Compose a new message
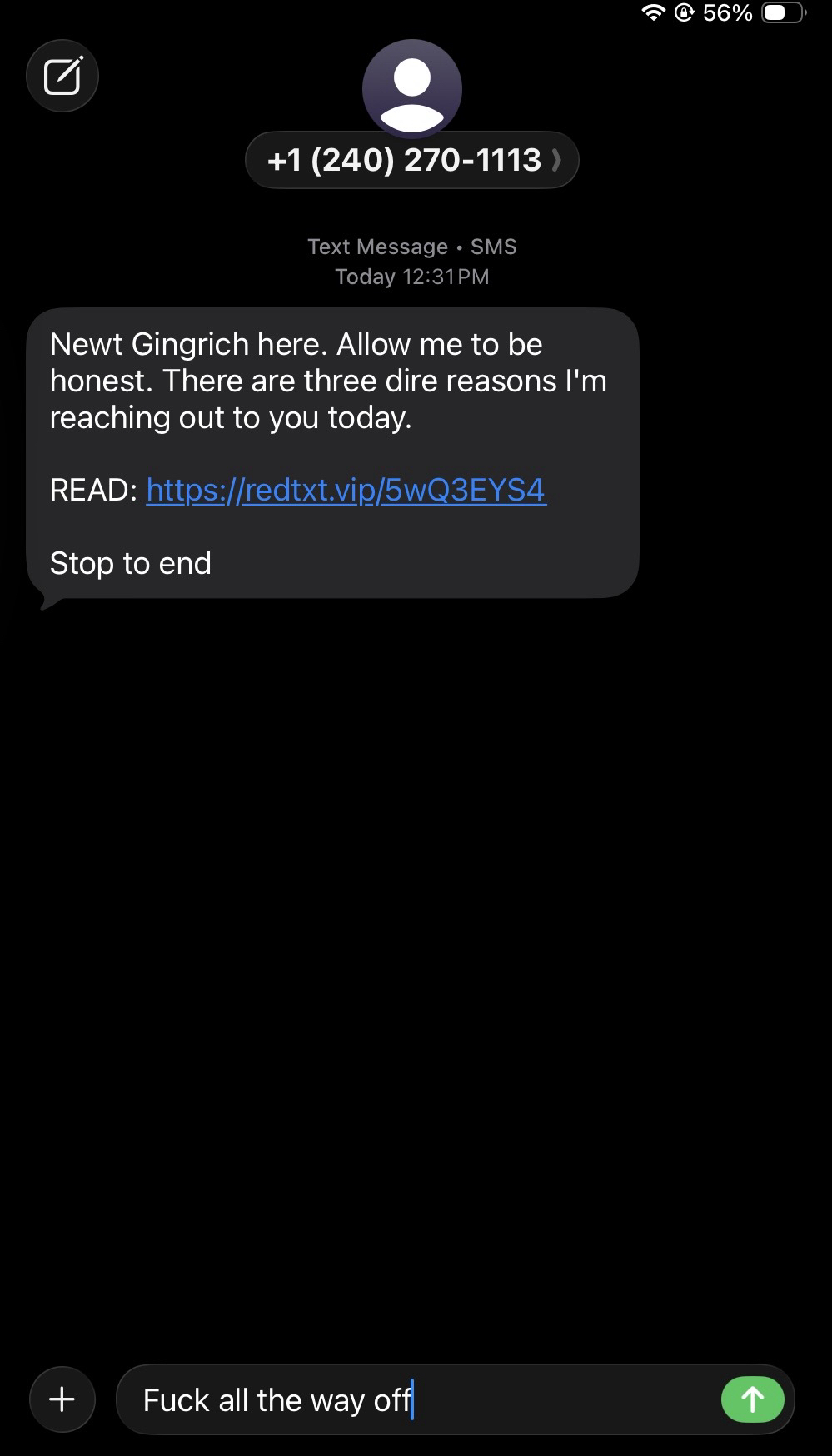 click(62, 77)
